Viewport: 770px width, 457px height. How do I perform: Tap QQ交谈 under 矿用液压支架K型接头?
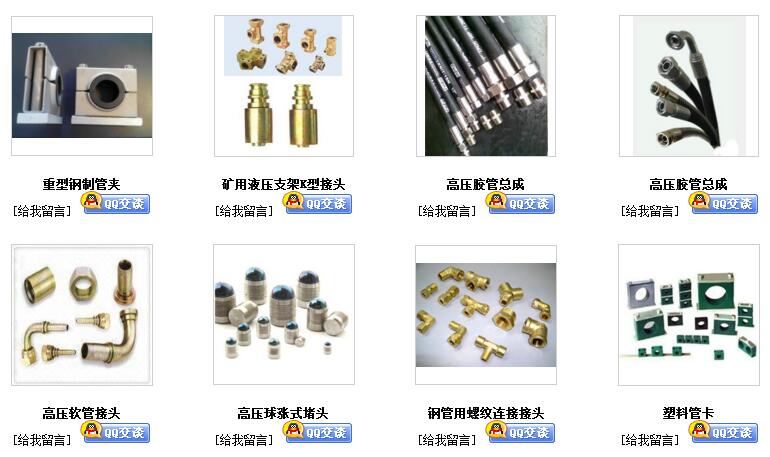click(x=318, y=204)
